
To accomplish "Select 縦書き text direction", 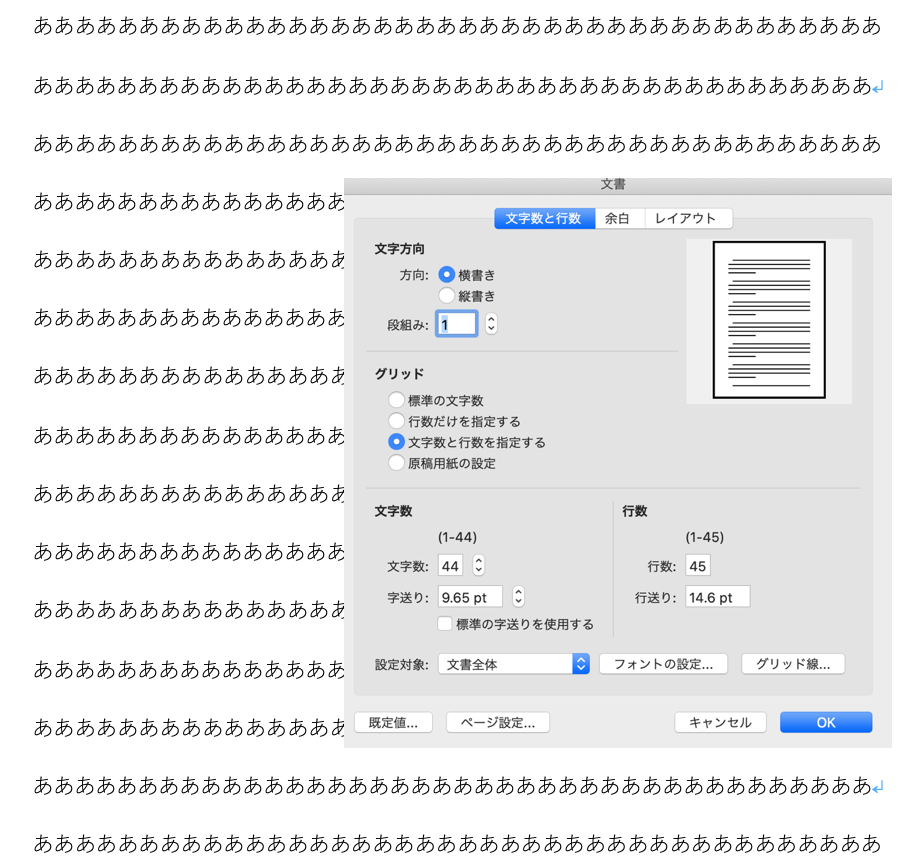I will pyautogui.click(x=447, y=296).
